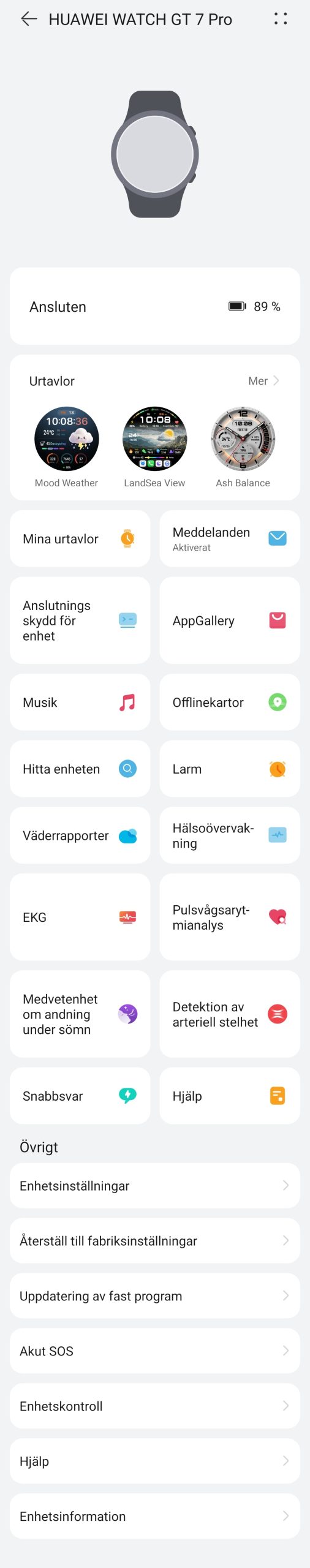Open AppGallery card
The width and height of the screenshot is (310, 1568).
pyautogui.click(x=230, y=620)
